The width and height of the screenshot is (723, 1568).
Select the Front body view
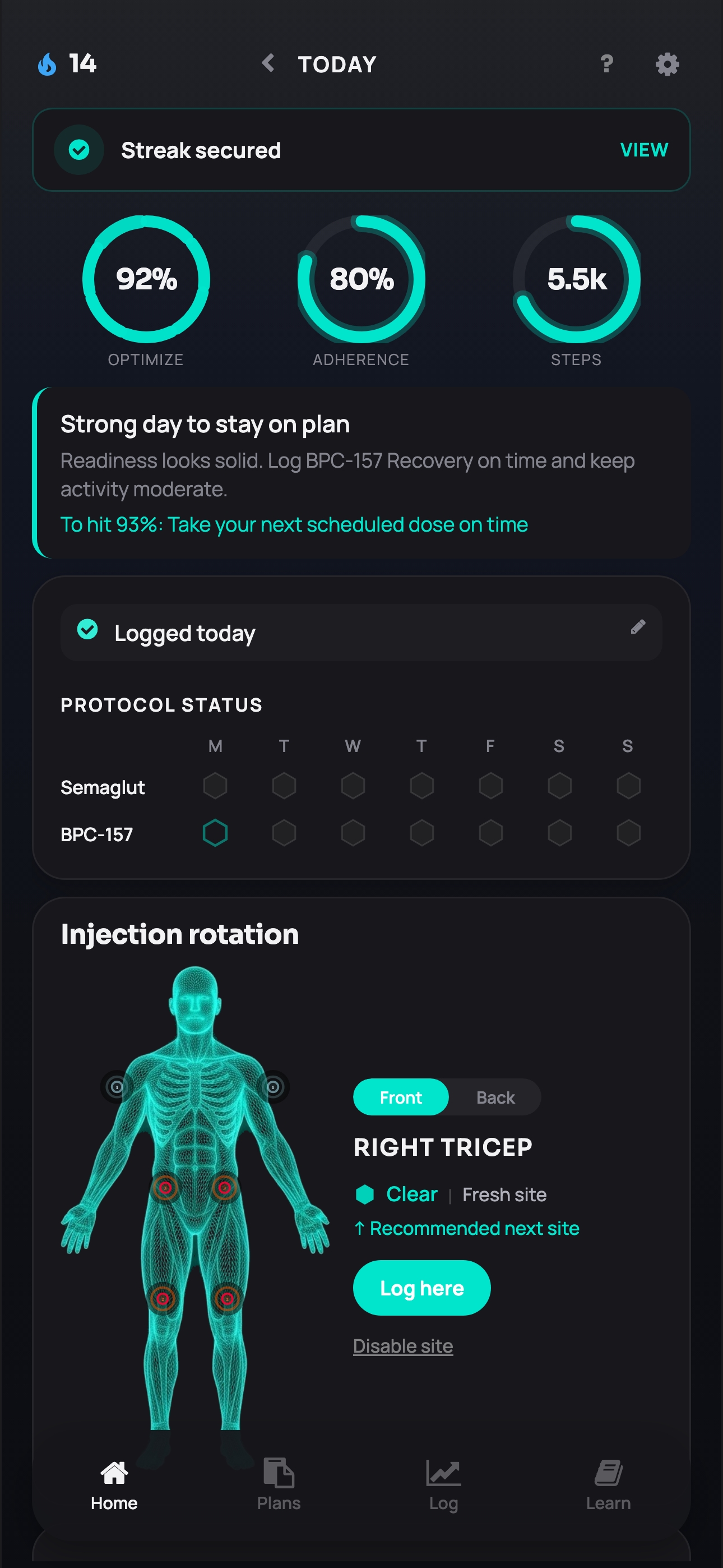(400, 1097)
